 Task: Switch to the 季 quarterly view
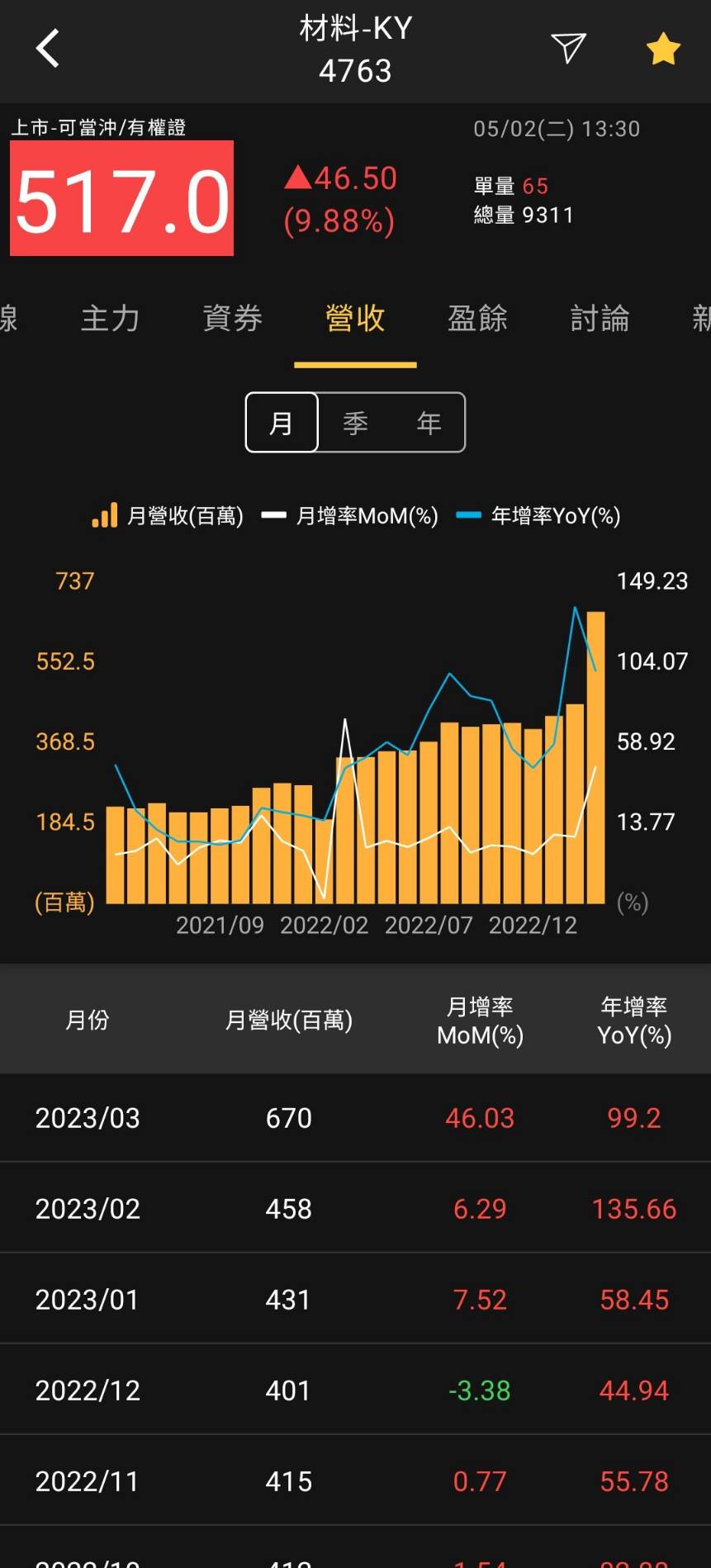click(355, 423)
